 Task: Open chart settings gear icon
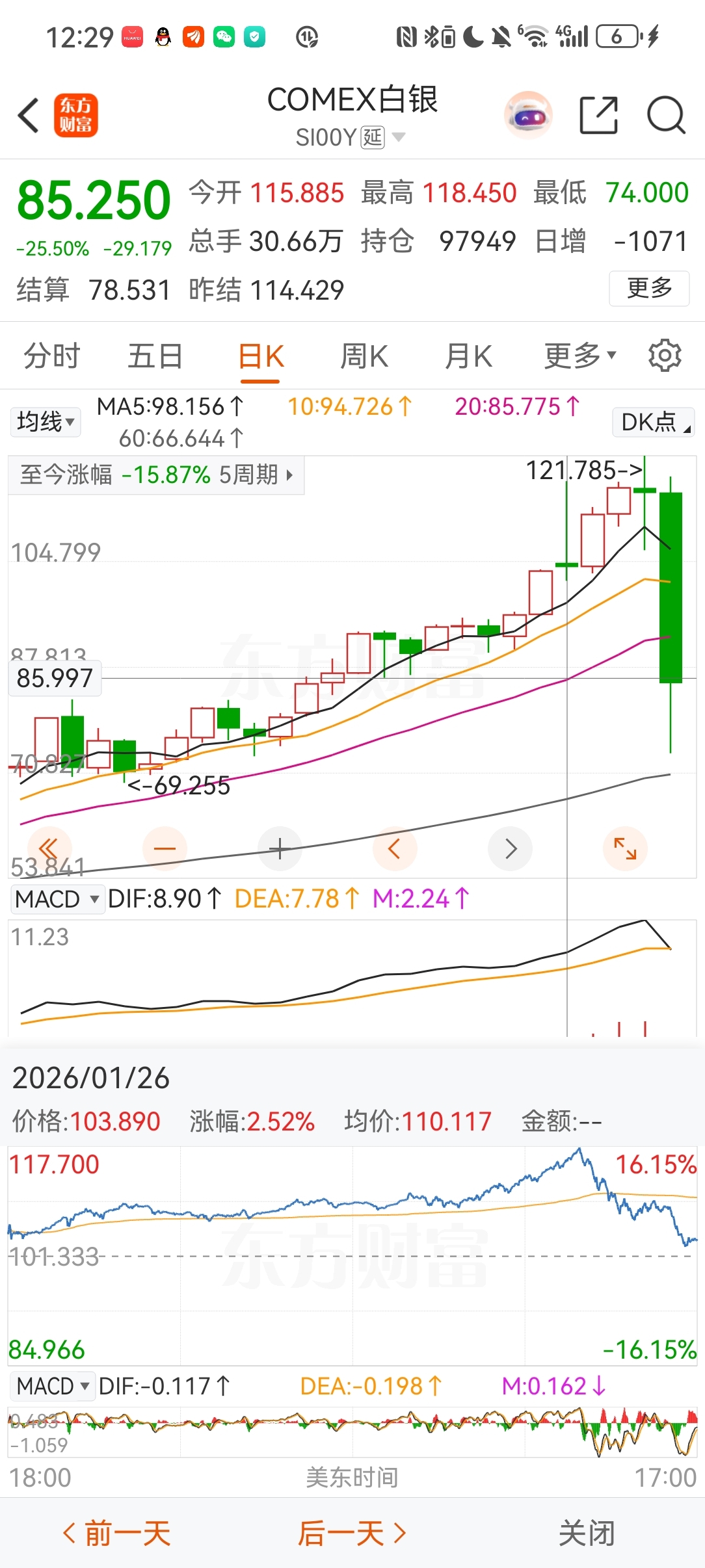pyautogui.click(x=665, y=355)
